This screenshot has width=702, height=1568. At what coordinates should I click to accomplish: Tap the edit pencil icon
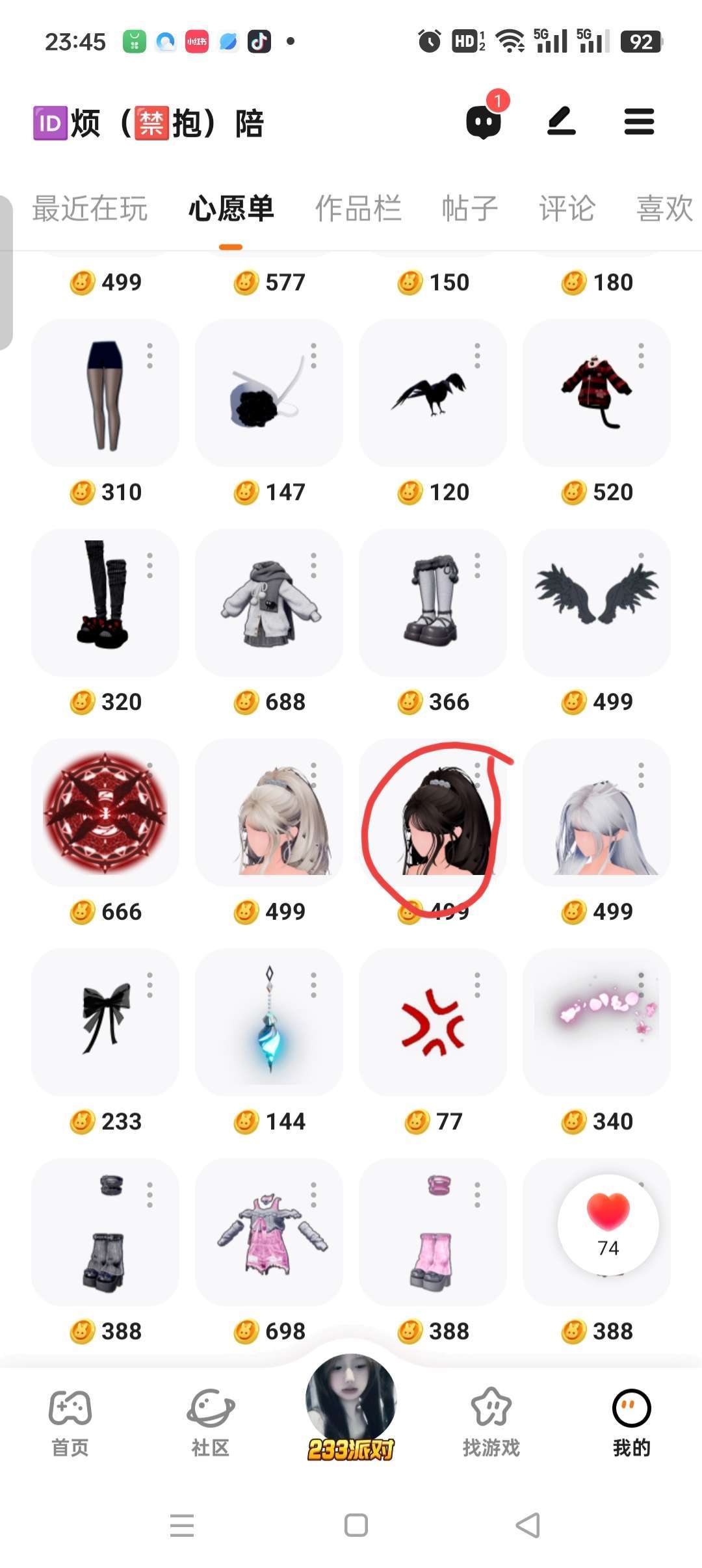[x=562, y=122]
